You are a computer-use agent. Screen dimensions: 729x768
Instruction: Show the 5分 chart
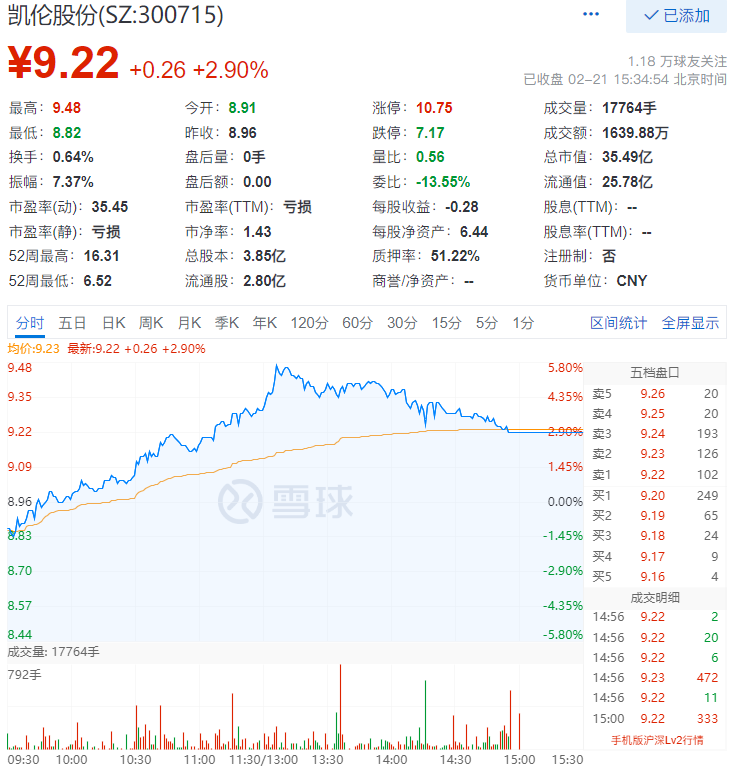point(487,323)
